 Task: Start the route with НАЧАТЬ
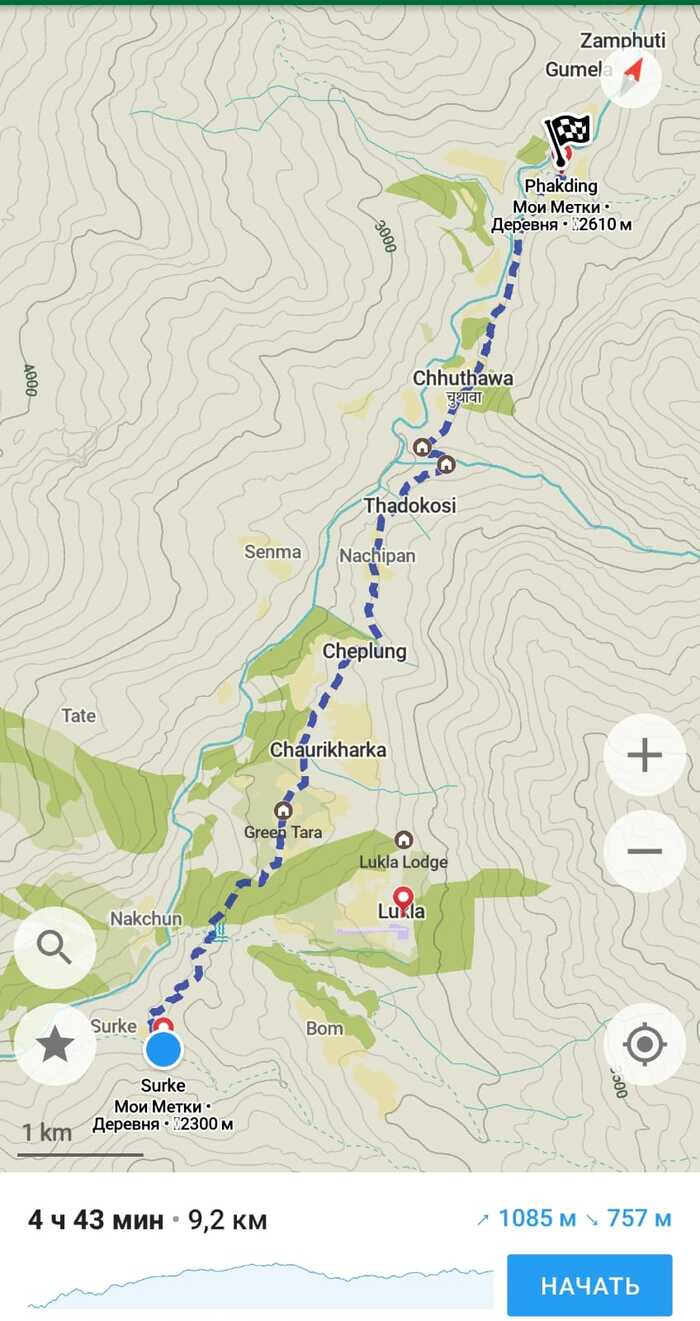pos(589,1285)
